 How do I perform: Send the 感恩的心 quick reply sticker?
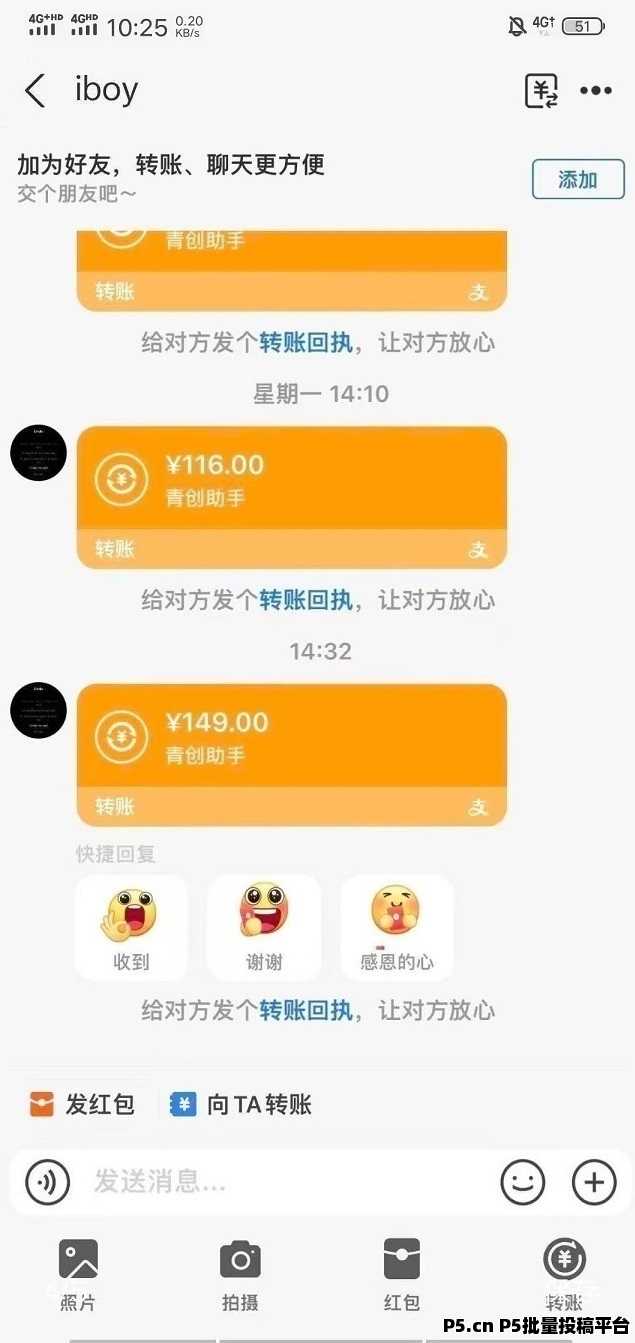(397, 928)
